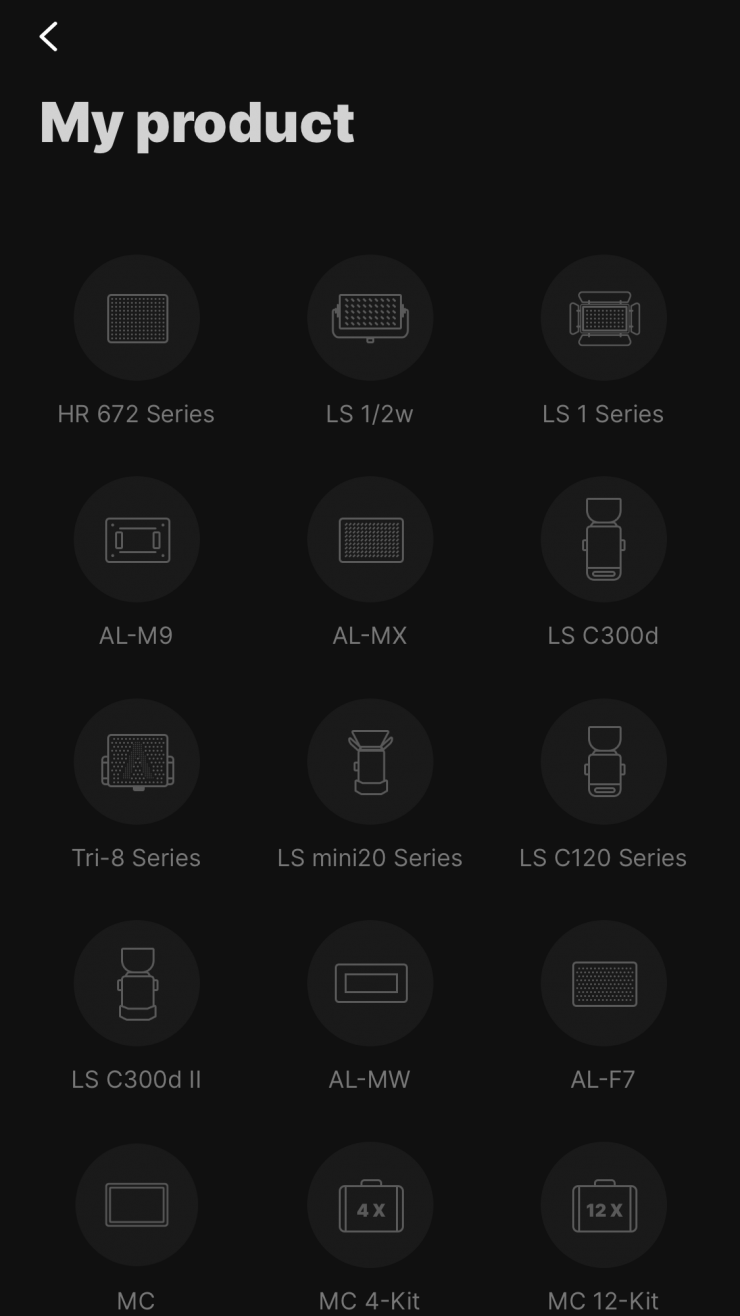The width and height of the screenshot is (740, 1316).
Task: Go back using the top-left arrow
Action: point(48,37)
